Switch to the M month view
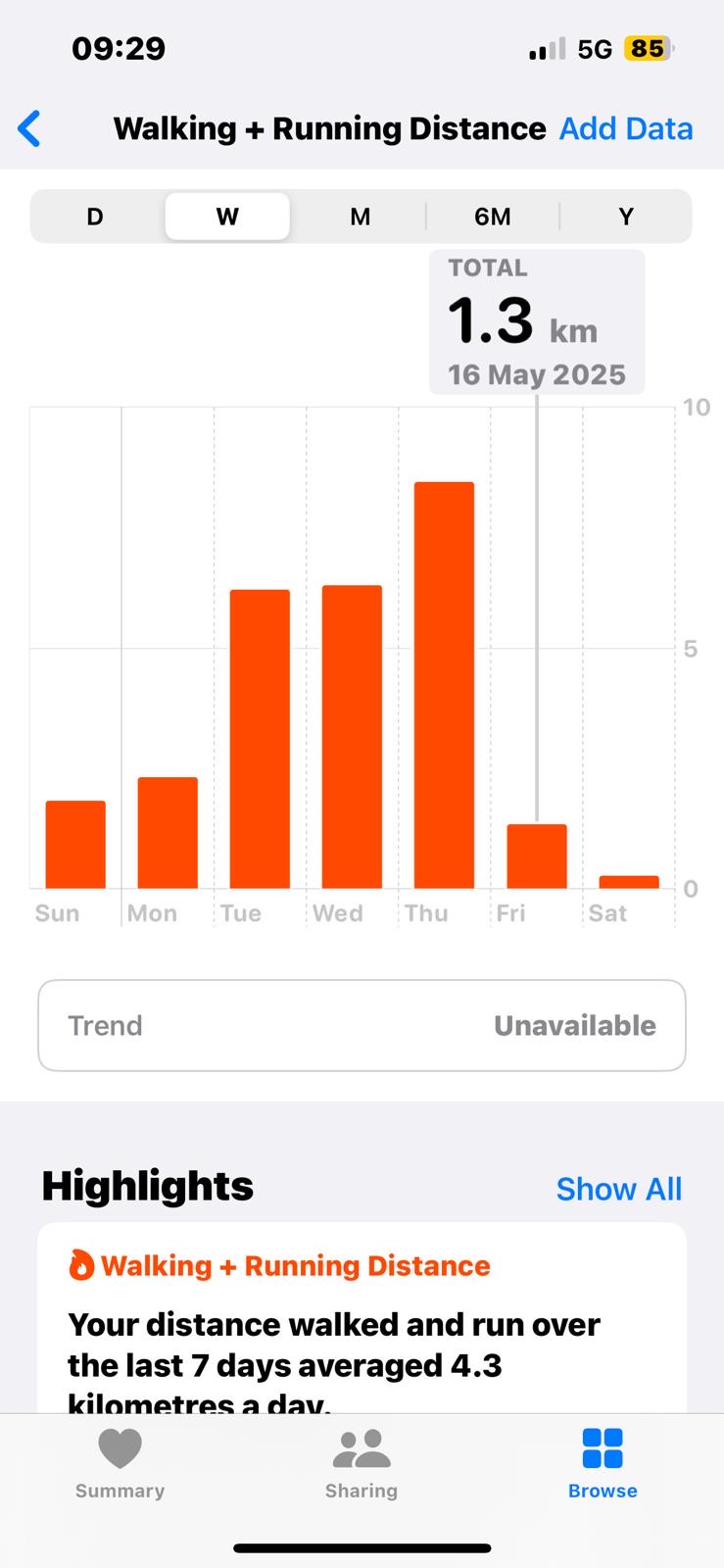The image size is (724, 1568). tap(360, 217)
